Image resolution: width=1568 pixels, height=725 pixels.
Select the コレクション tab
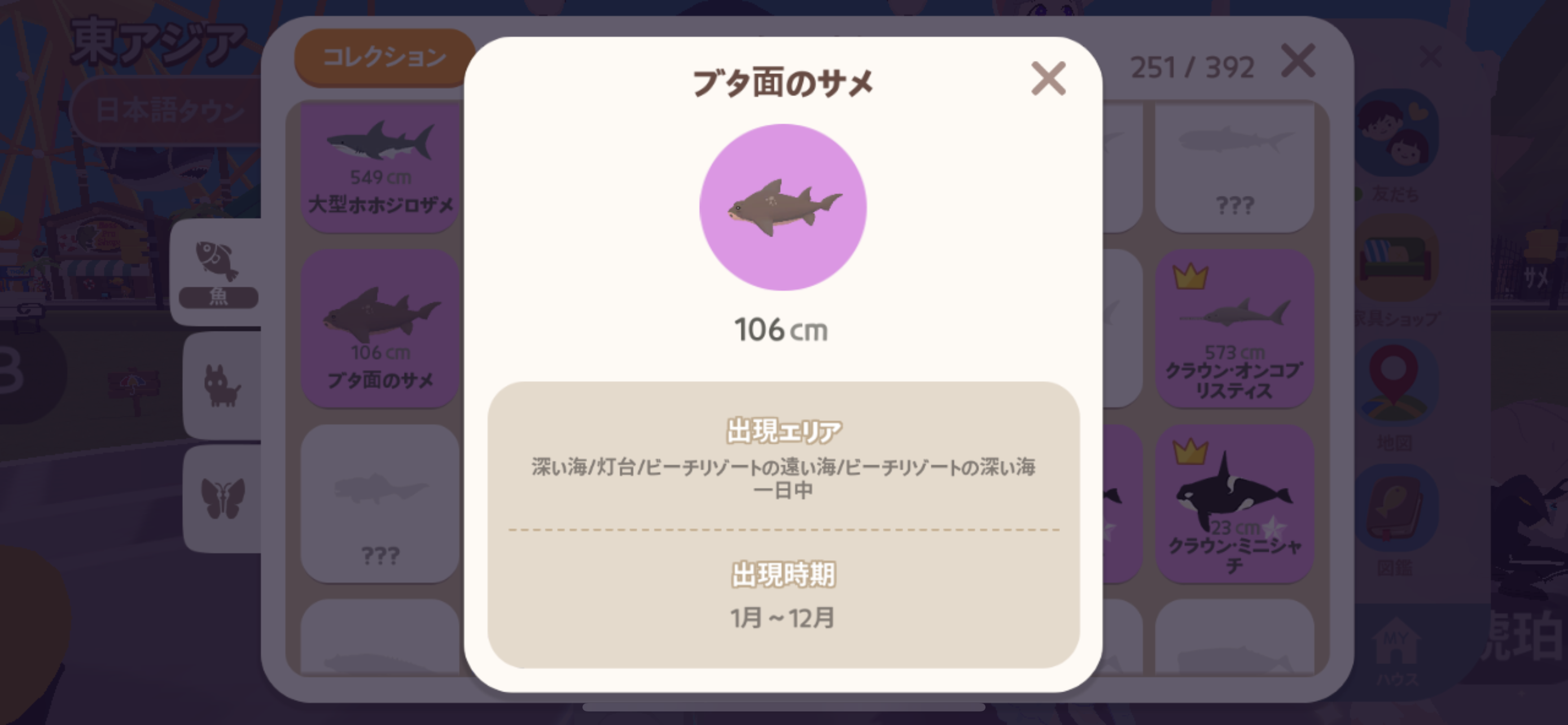[x=384, y=58]
